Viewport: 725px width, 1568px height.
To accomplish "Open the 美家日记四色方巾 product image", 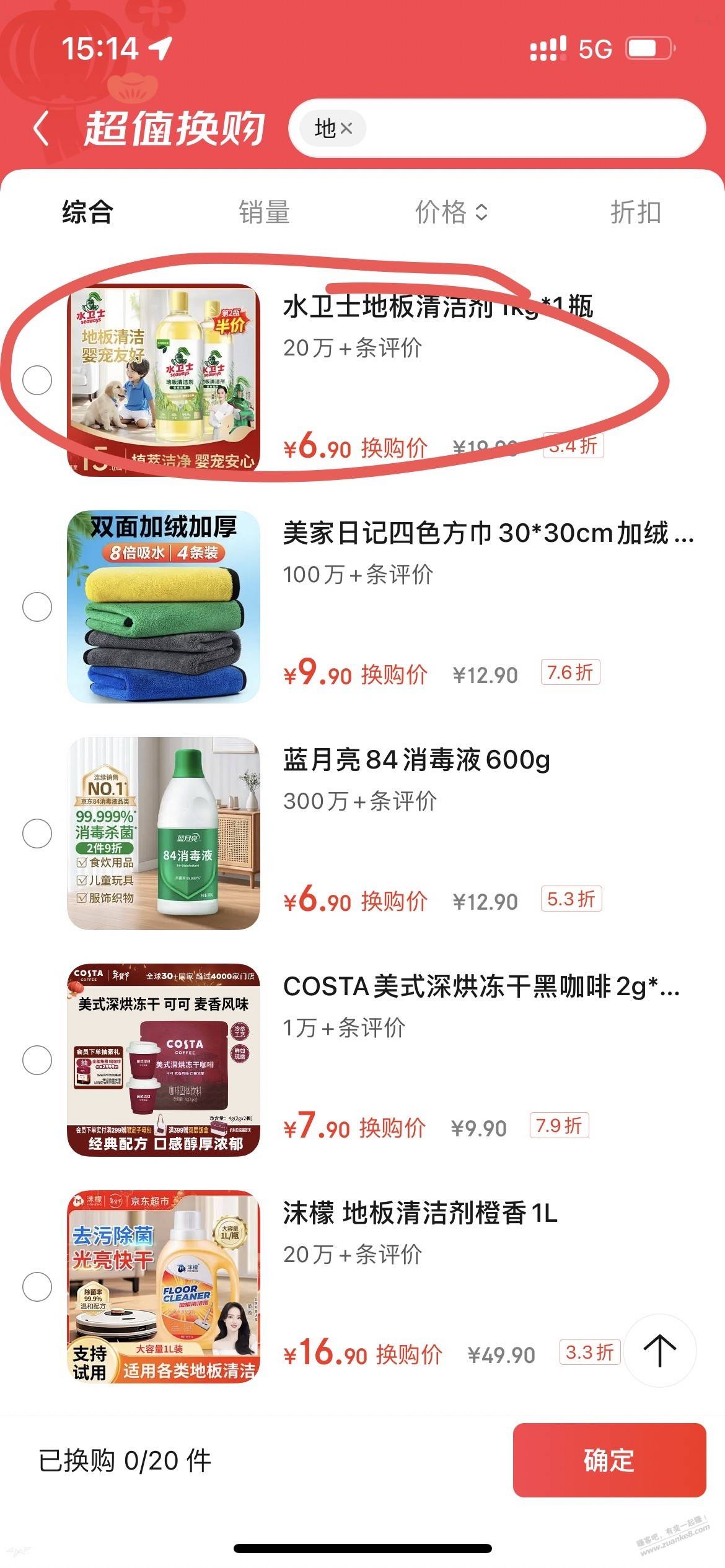I will point(164,607).
